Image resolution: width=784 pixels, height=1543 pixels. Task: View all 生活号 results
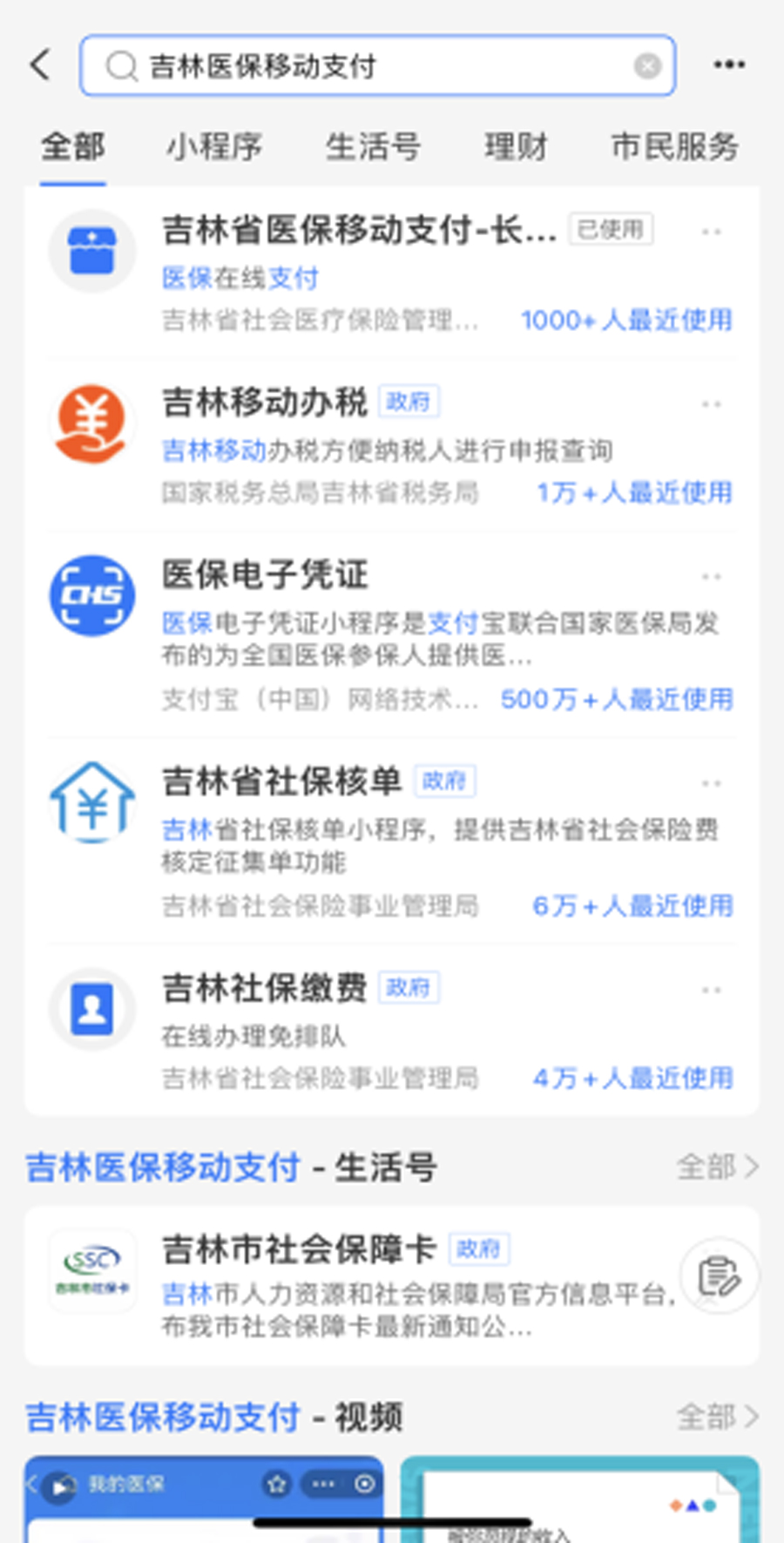tap(718, 1167)
